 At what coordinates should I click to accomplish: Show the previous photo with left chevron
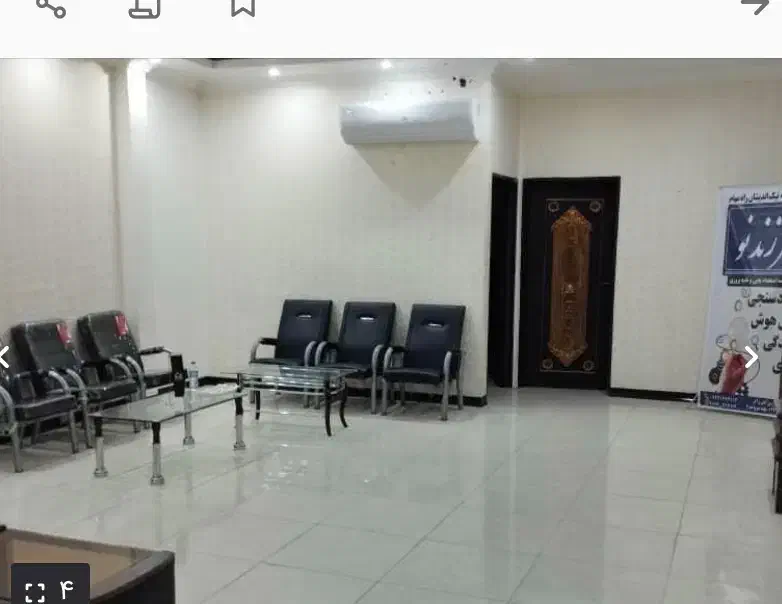[6, 357]
